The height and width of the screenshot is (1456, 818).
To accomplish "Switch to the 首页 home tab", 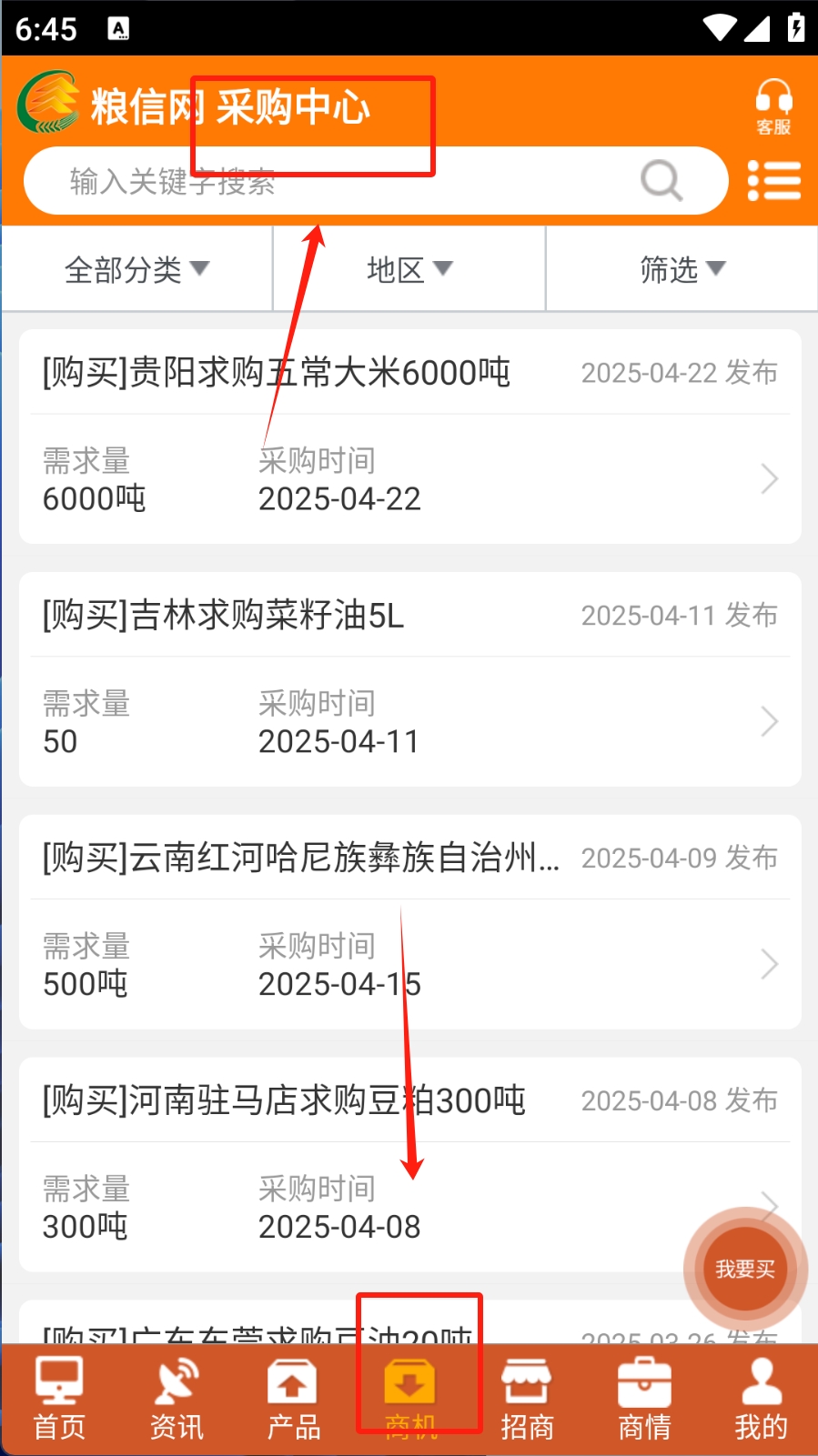I will 59,1399.
